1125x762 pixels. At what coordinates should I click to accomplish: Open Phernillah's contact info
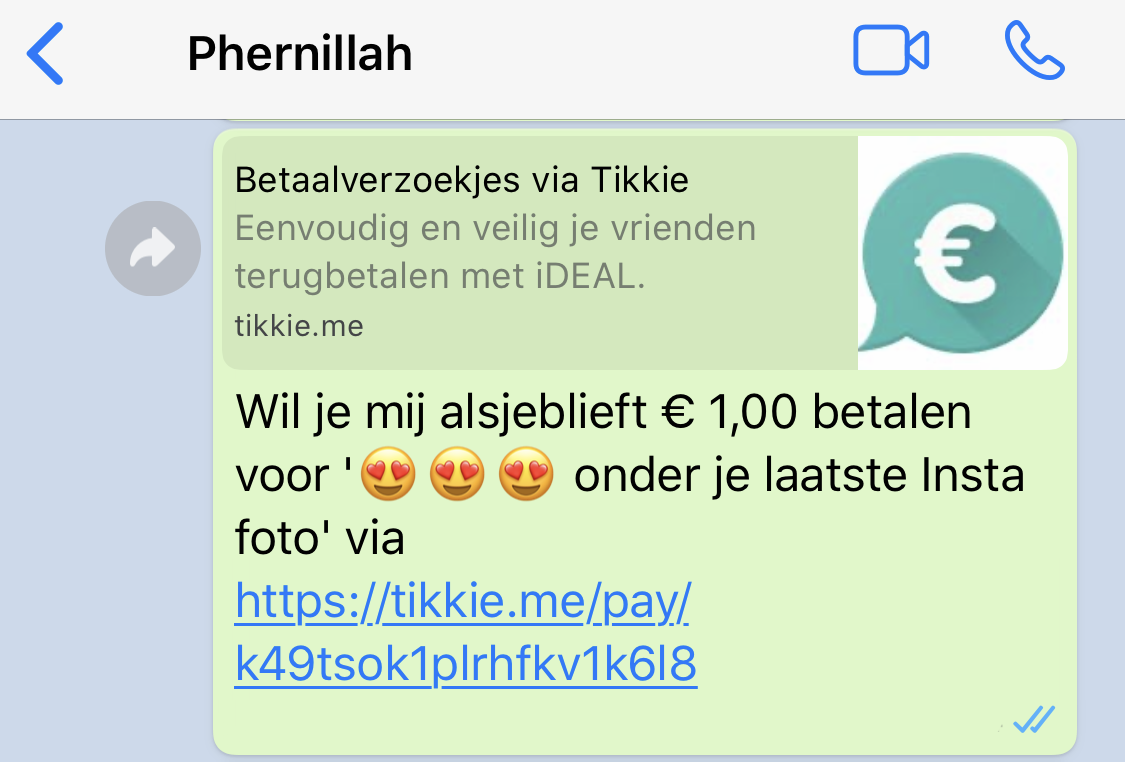300,54
